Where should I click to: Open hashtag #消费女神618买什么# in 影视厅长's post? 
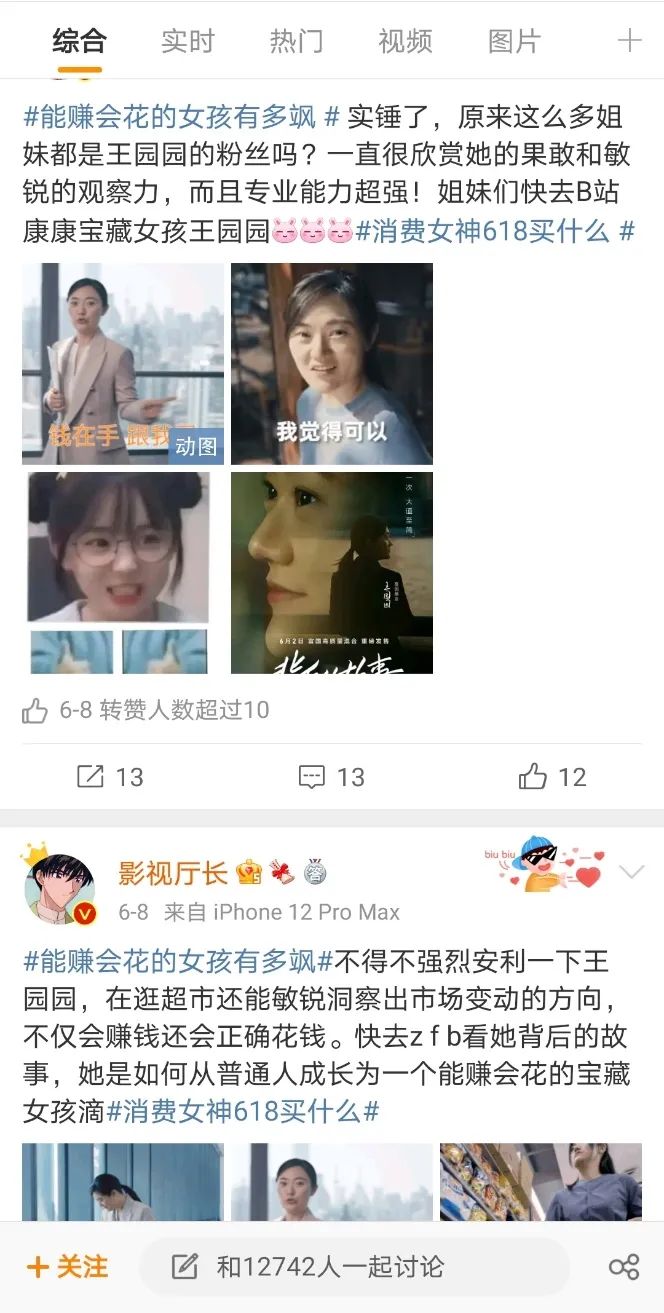pos(243,1111)
